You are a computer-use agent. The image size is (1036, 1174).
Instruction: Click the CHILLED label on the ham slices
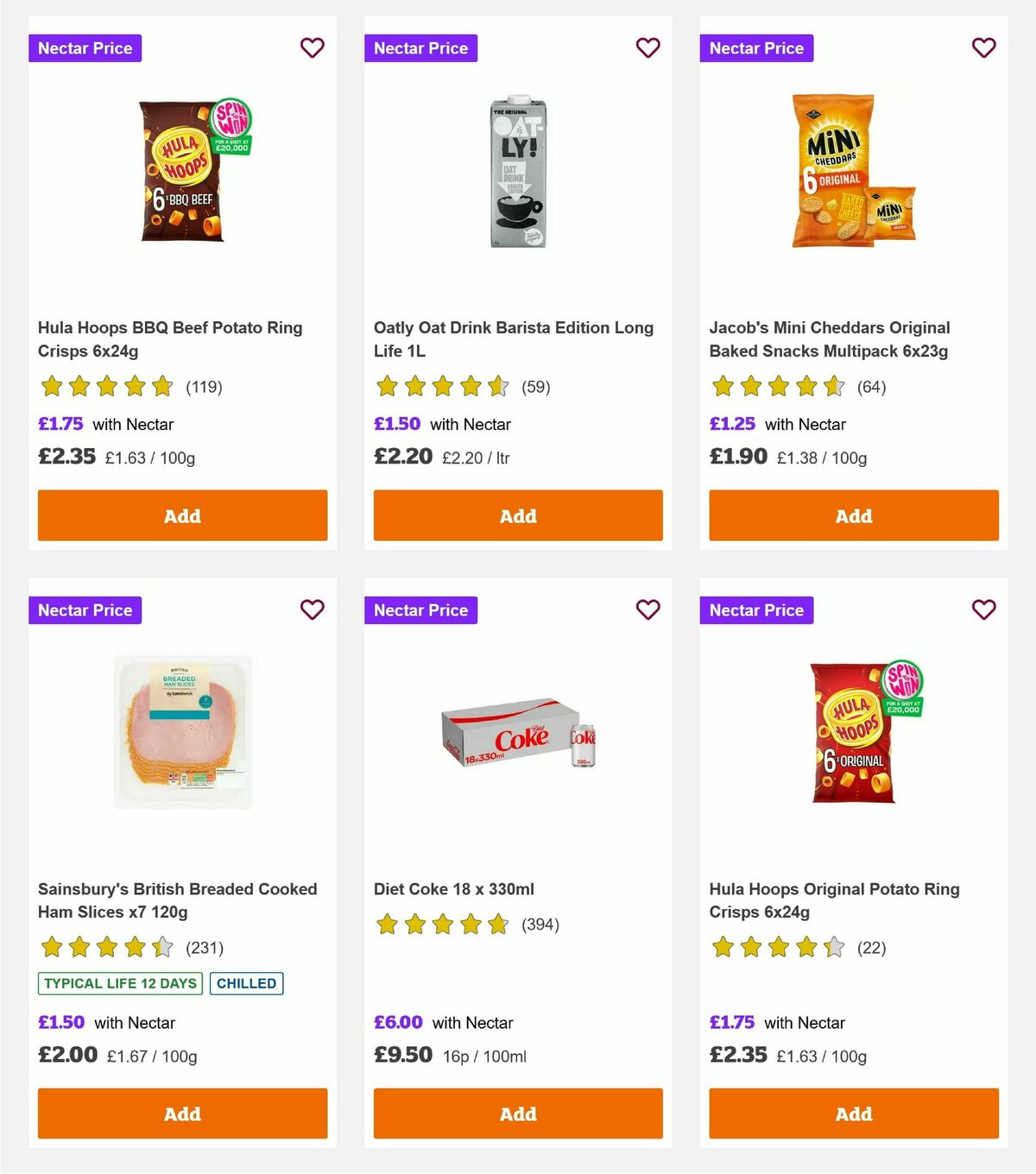247,983
